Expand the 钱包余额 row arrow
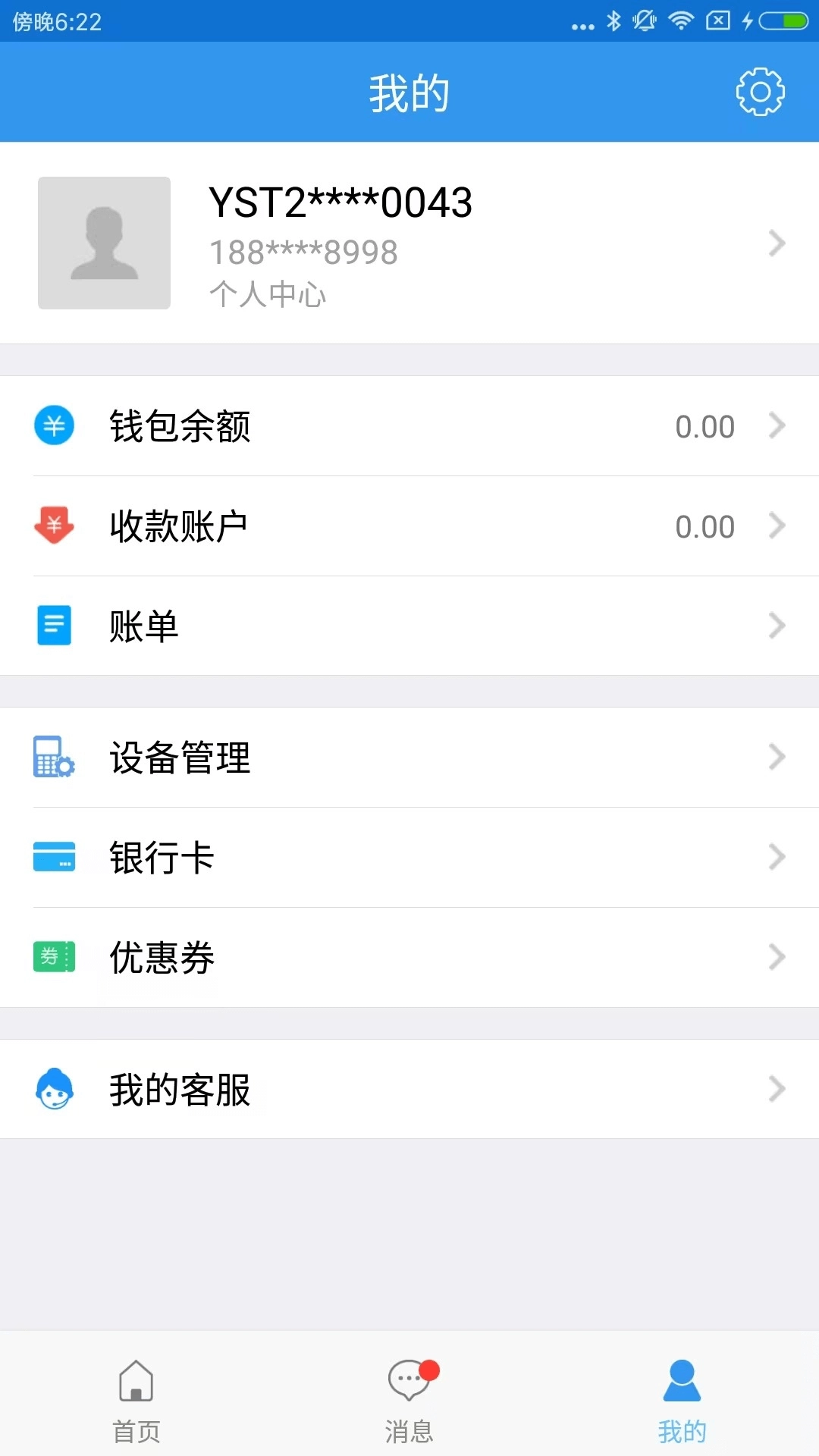Image resolution: width=819 pixels, height=1456 pixels. tap(777, 426)
